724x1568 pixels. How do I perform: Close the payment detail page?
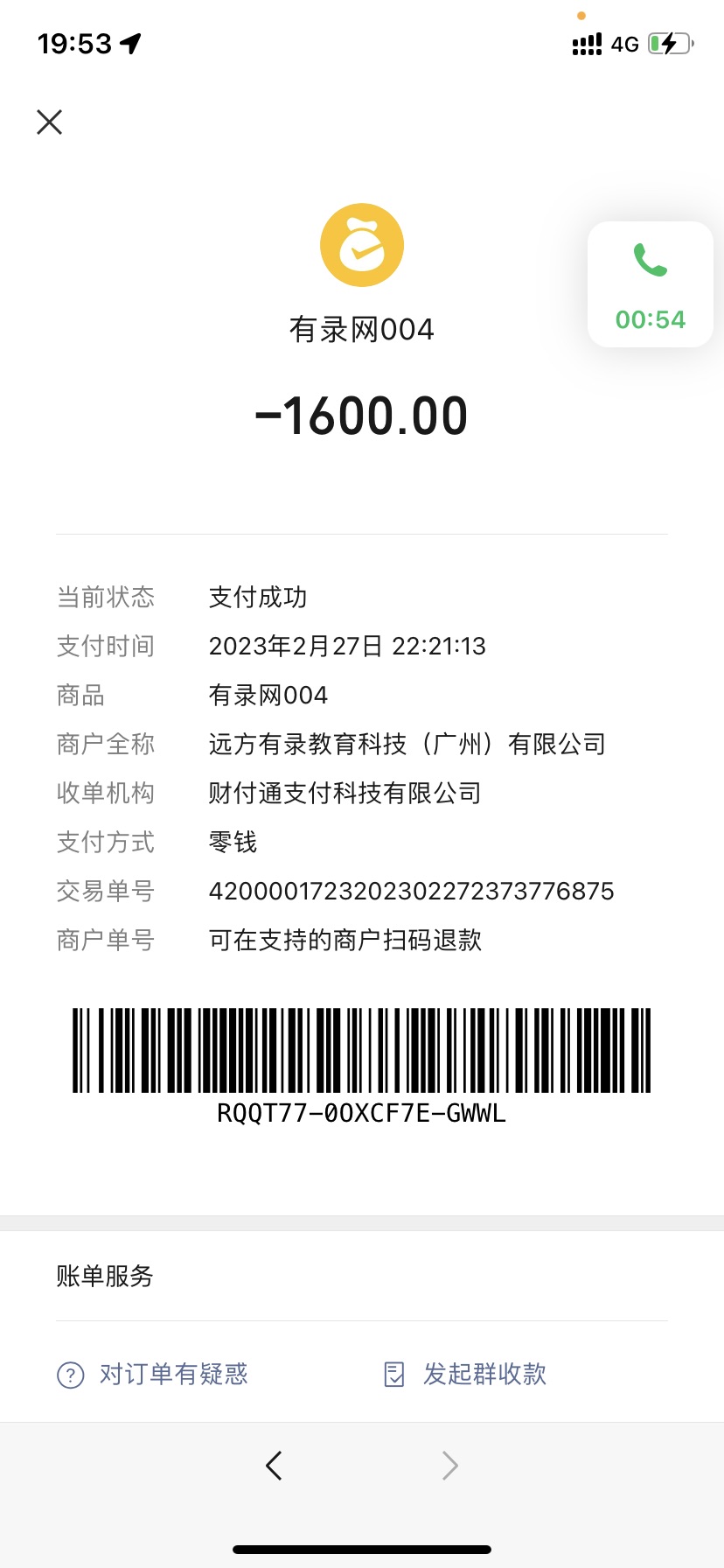[x=50, y=122]
